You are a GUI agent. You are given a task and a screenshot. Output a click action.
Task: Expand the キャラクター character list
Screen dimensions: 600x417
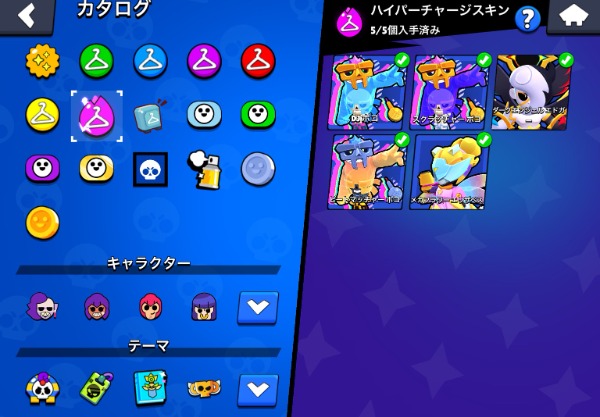coord(258,307)
